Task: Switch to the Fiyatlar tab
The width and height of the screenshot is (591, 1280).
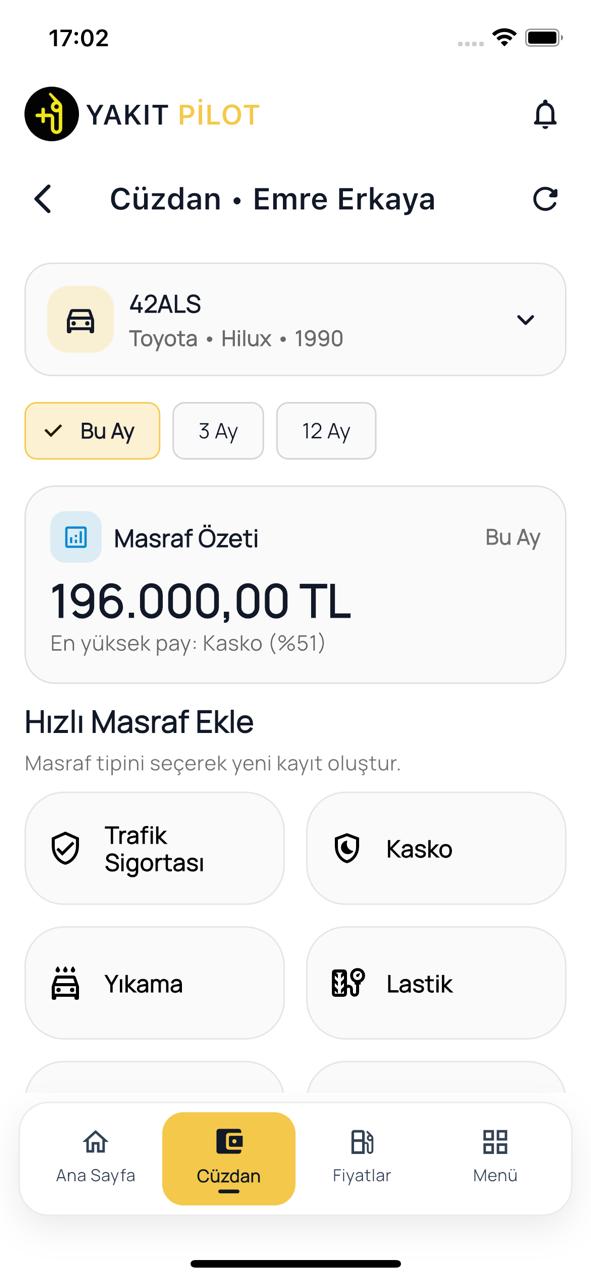Action: click(x=362, y=1157)
